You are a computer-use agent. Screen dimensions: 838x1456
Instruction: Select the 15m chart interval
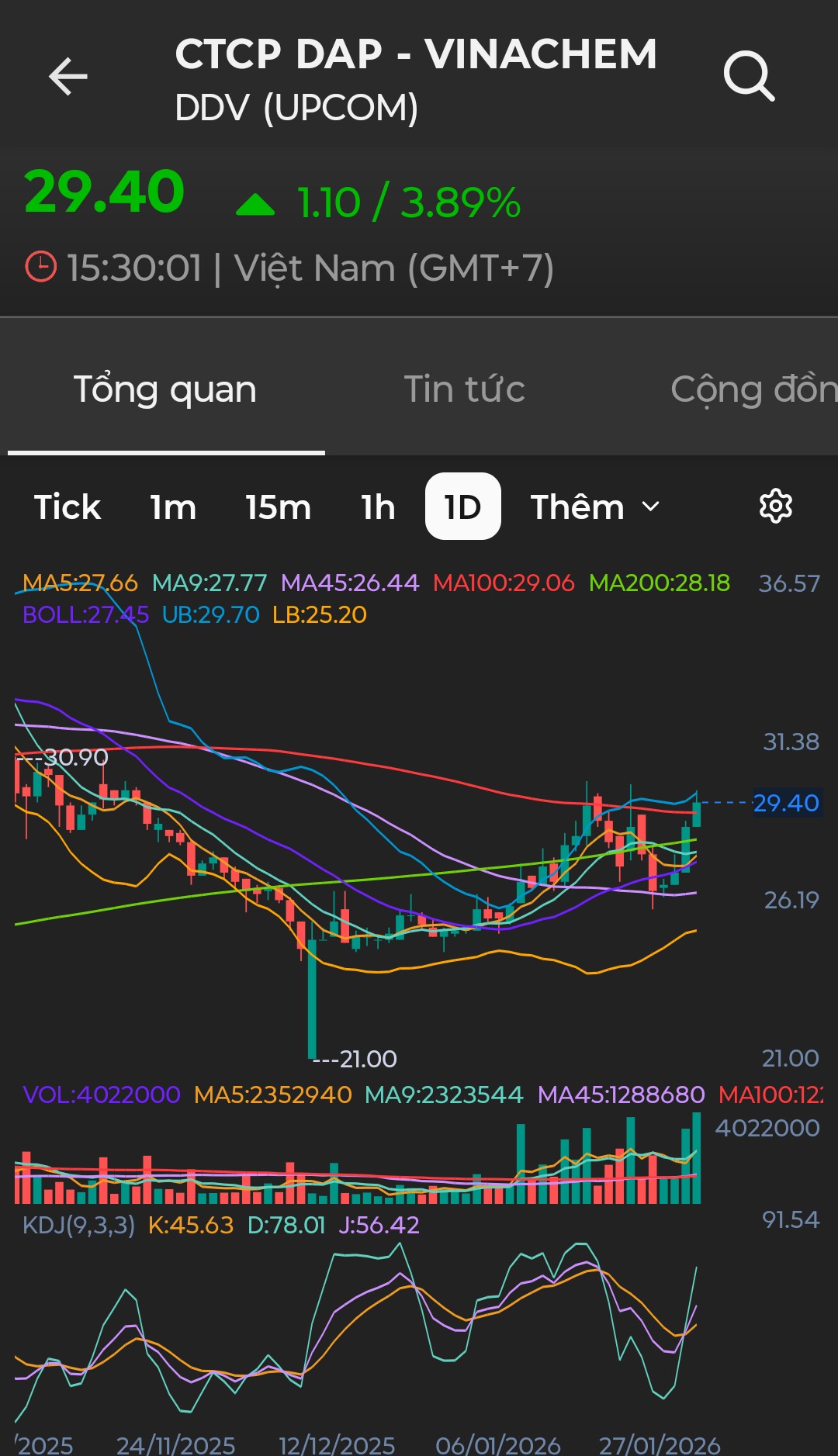[x=278, y=507]
